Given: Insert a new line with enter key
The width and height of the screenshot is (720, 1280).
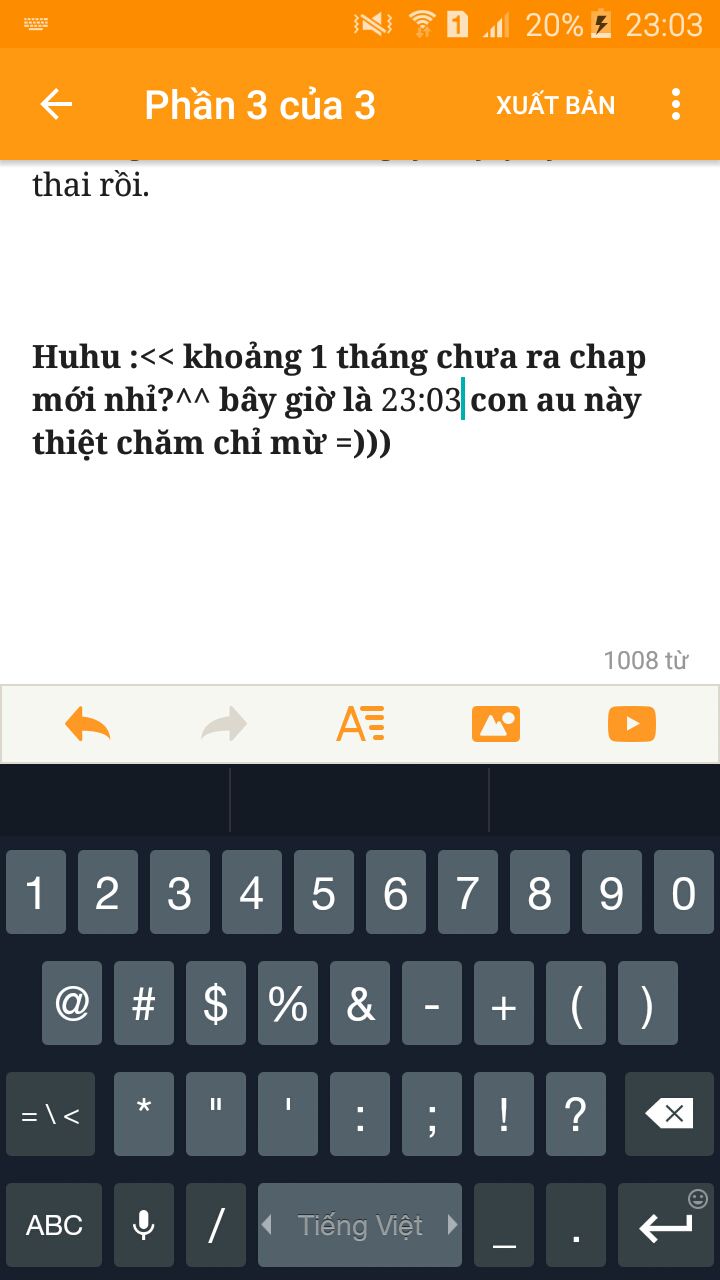Looking at the screenshot, I should click(665, 1225).
